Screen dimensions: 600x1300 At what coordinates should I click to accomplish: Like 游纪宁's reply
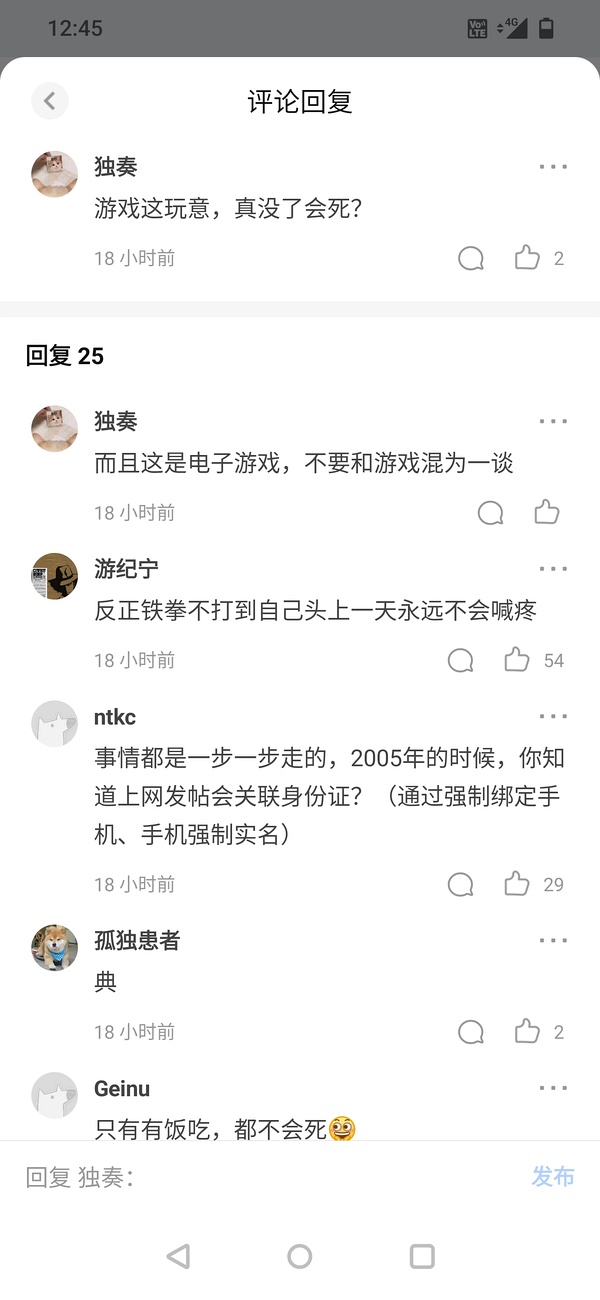[517, 660]
